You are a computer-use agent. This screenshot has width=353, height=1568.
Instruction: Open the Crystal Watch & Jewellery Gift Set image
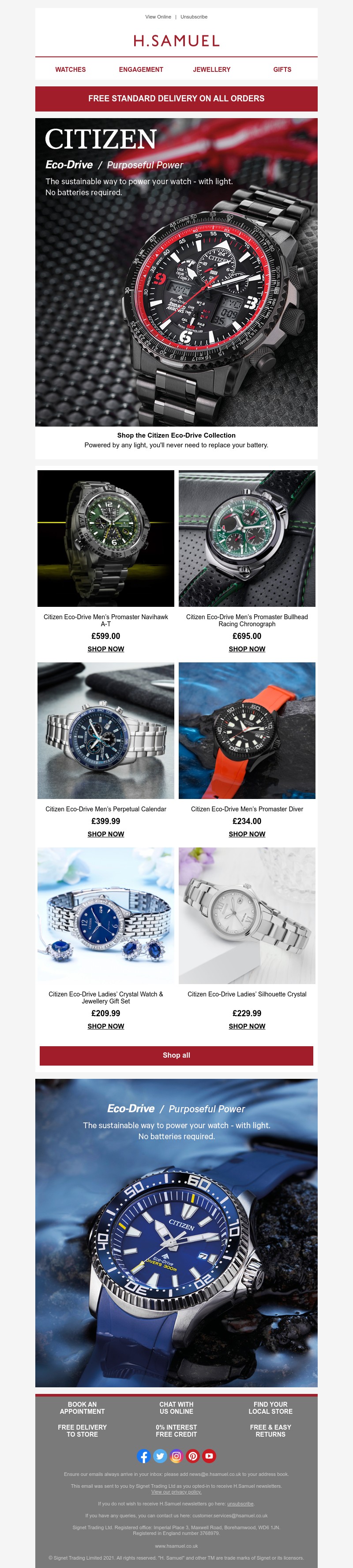pos(105,915)
